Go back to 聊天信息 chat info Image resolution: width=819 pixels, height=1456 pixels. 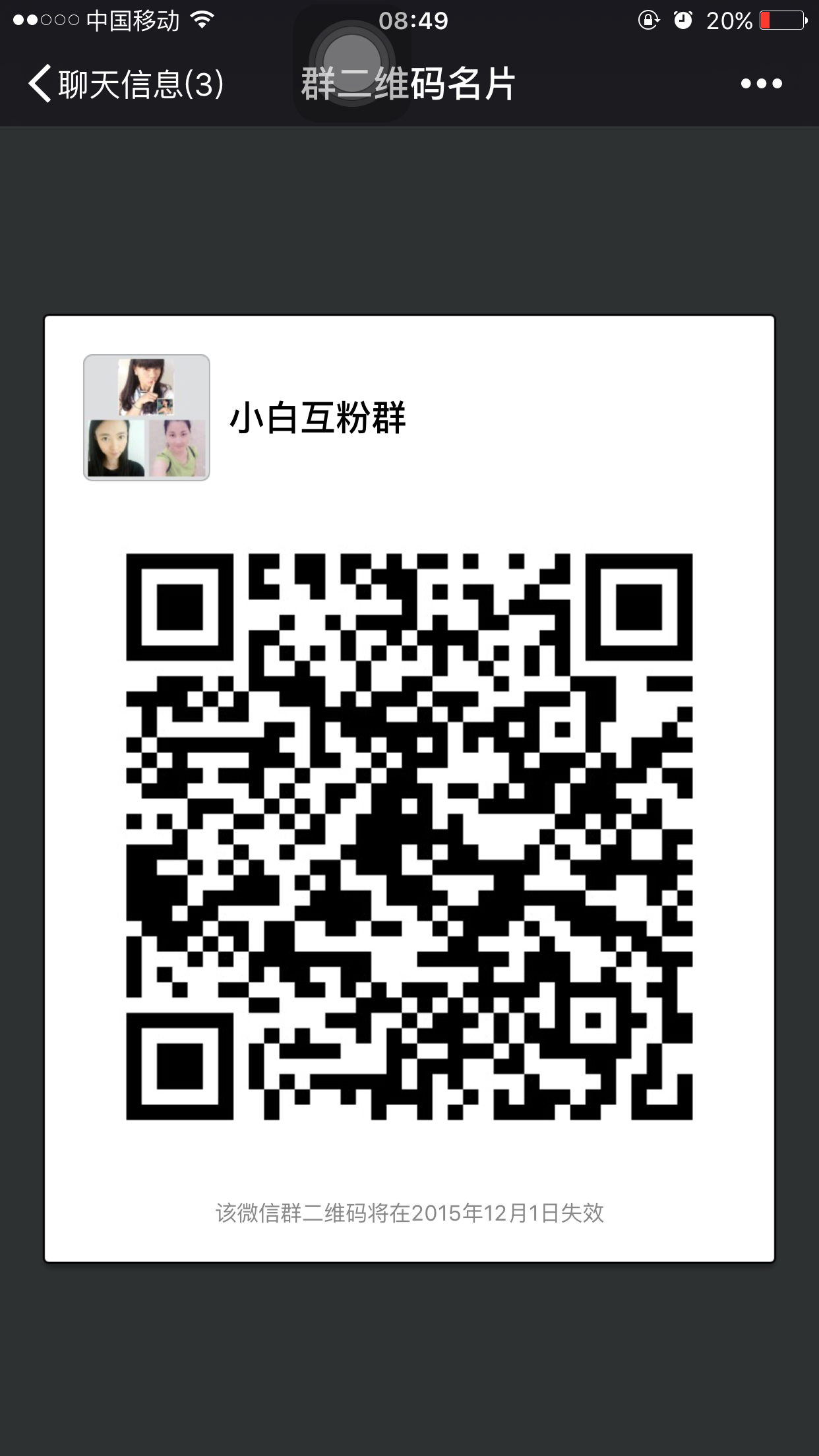pos(125,84)
